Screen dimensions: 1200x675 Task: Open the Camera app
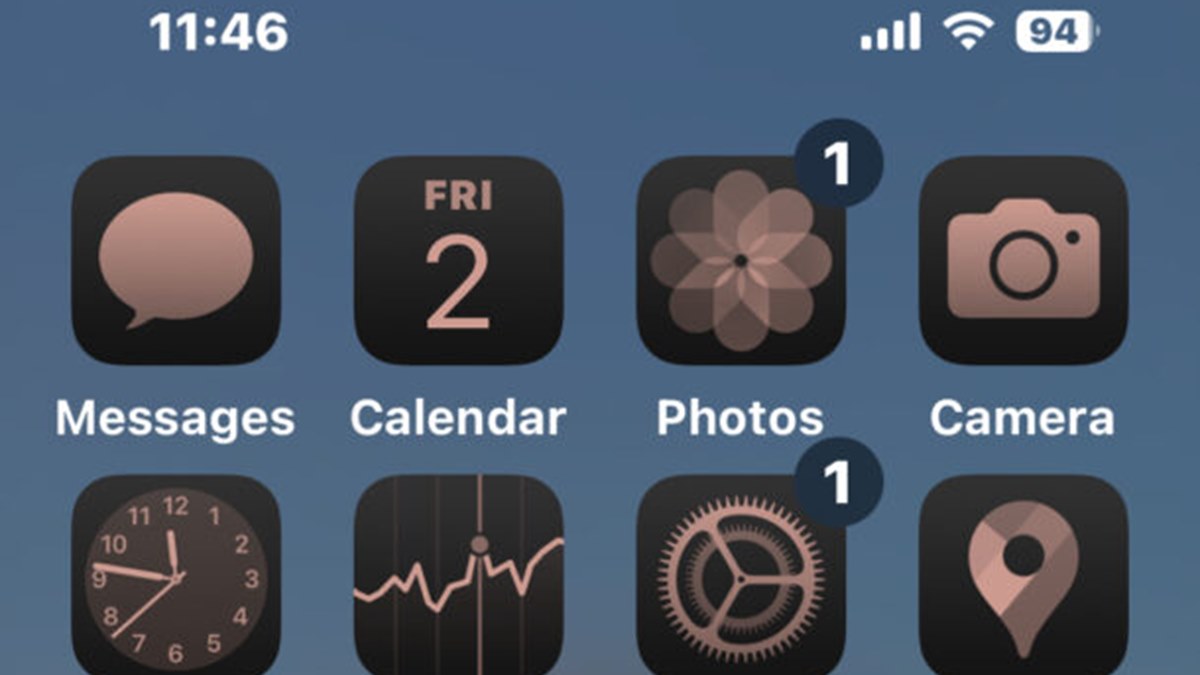pyautogui.click(x=1023, y=260)
